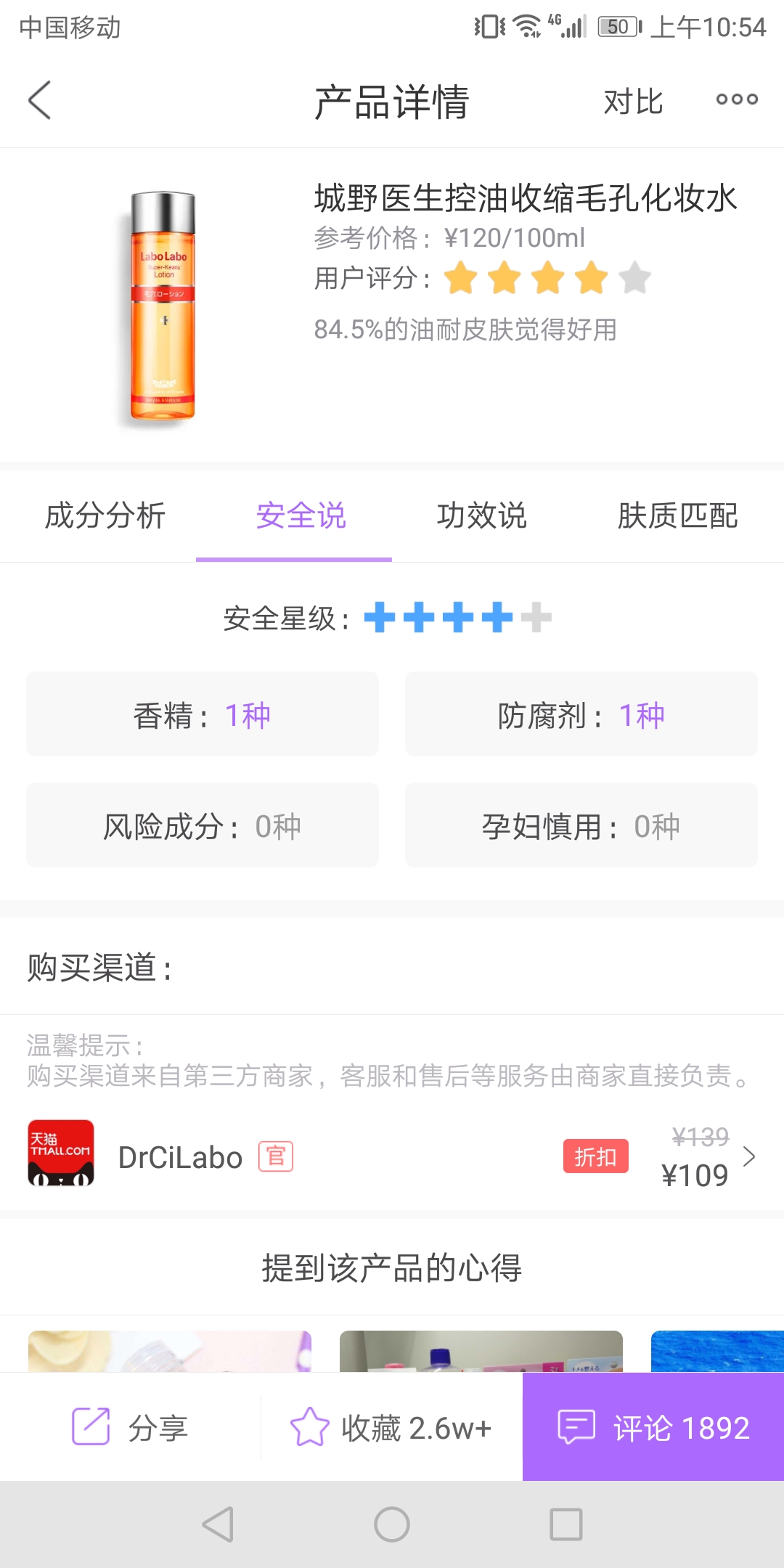
Task: Tap the 折扣 discount tag
Action: 595,1156
